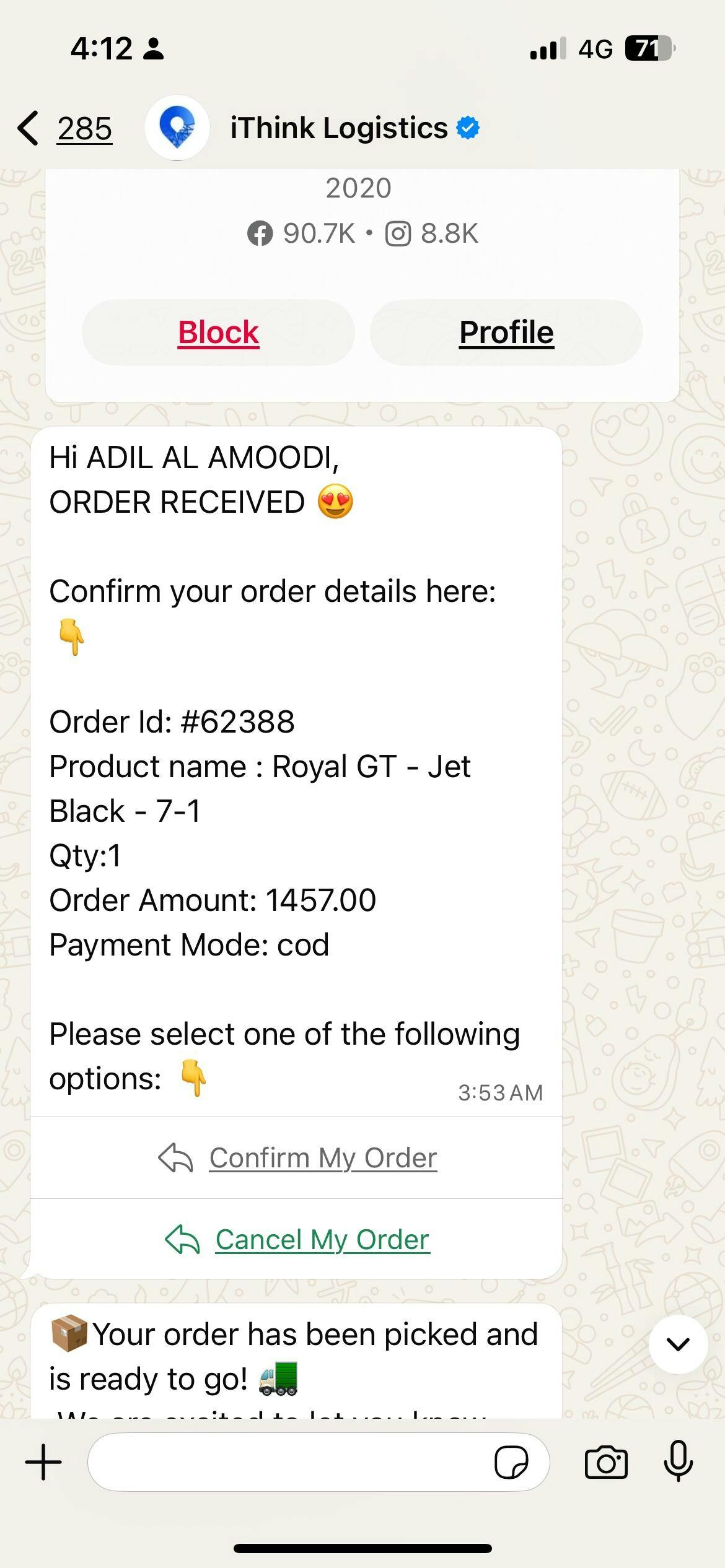
Task: Block this business account
Action: coord(218,333)
